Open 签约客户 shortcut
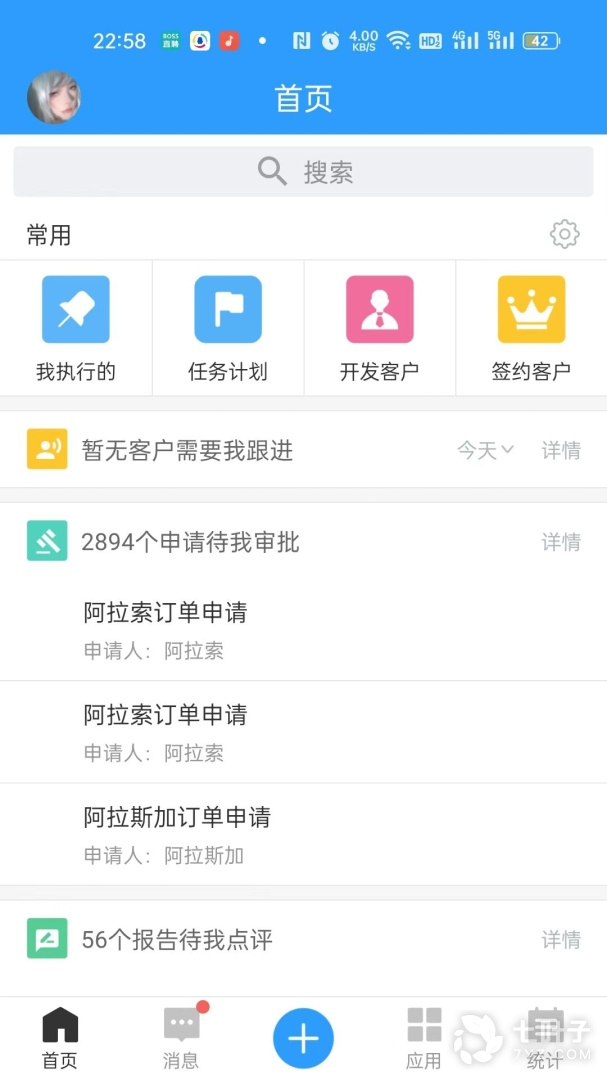This screenshot has height=1080, width=607. pyautogui.click(x=531, y=328)
